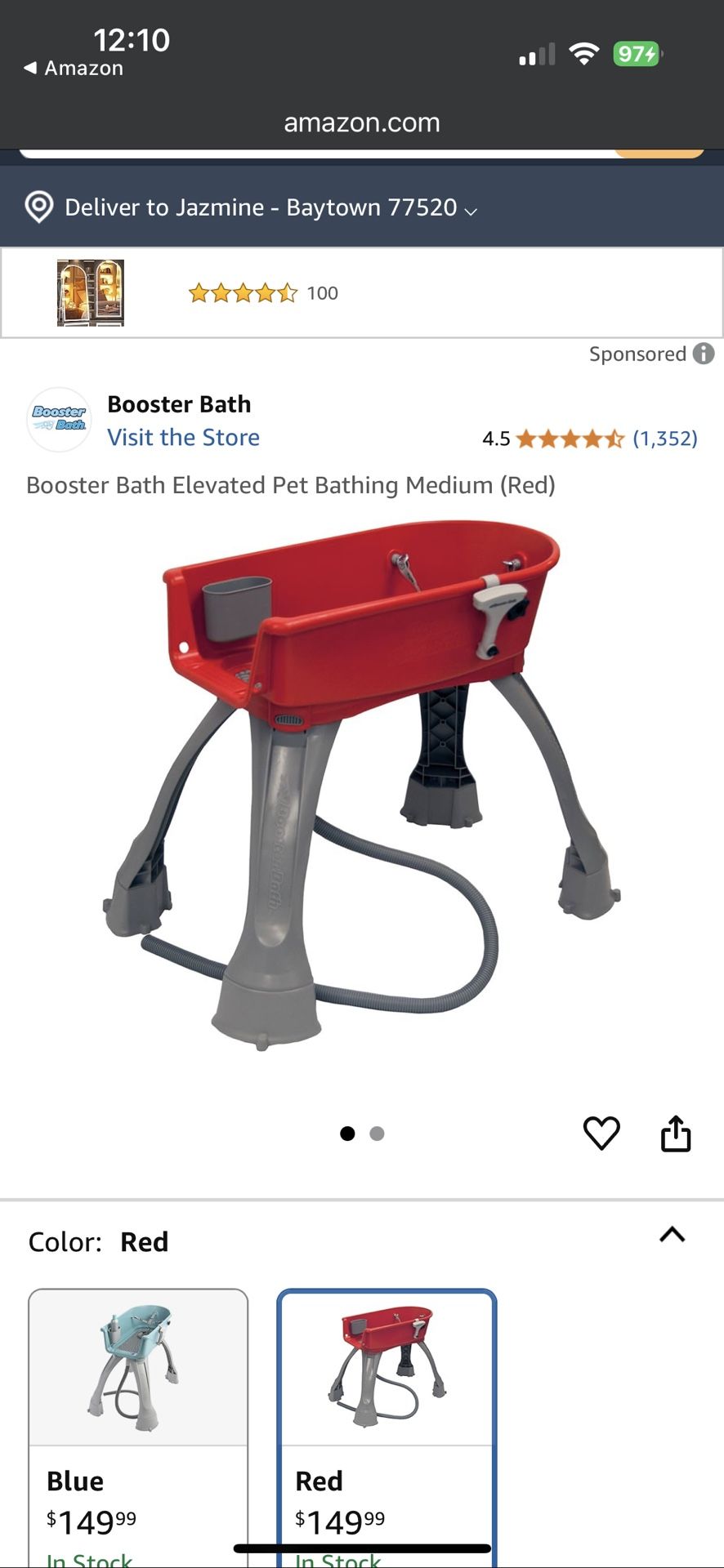Image resolution: width=724 pixels, height=1568 pixels.
Task: Open Visit the Store link
Action: pyautogui.click(x=183, y=438)
